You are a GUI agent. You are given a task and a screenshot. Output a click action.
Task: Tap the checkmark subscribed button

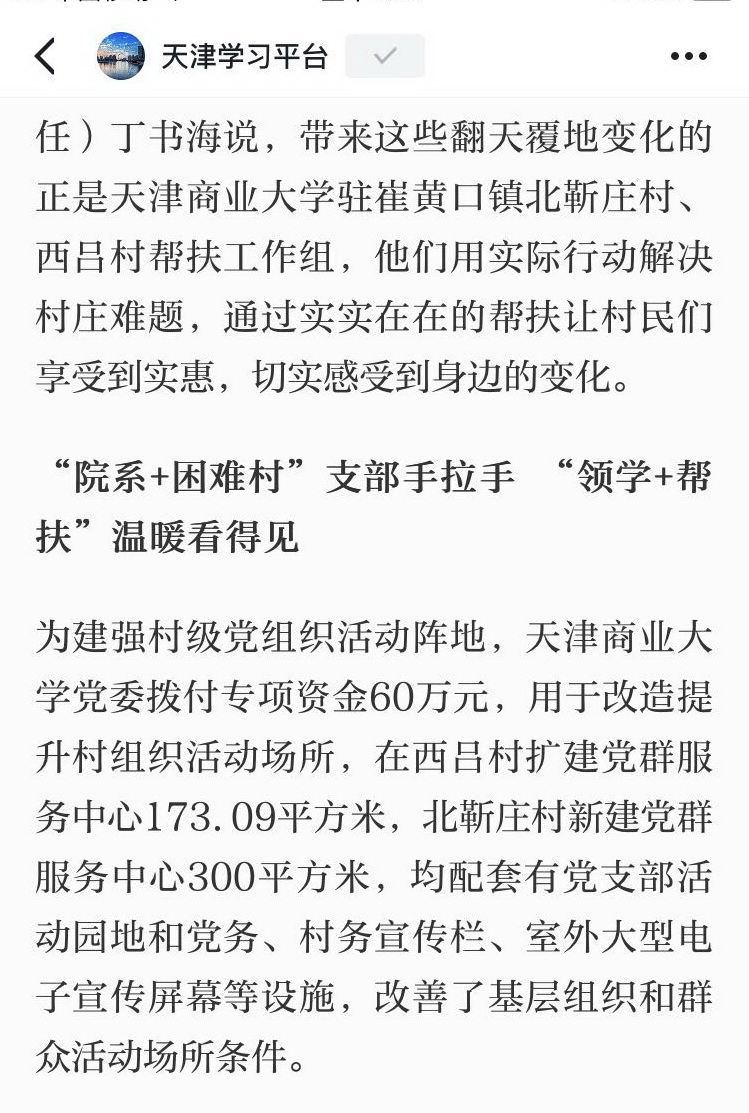tap(385, 56)
